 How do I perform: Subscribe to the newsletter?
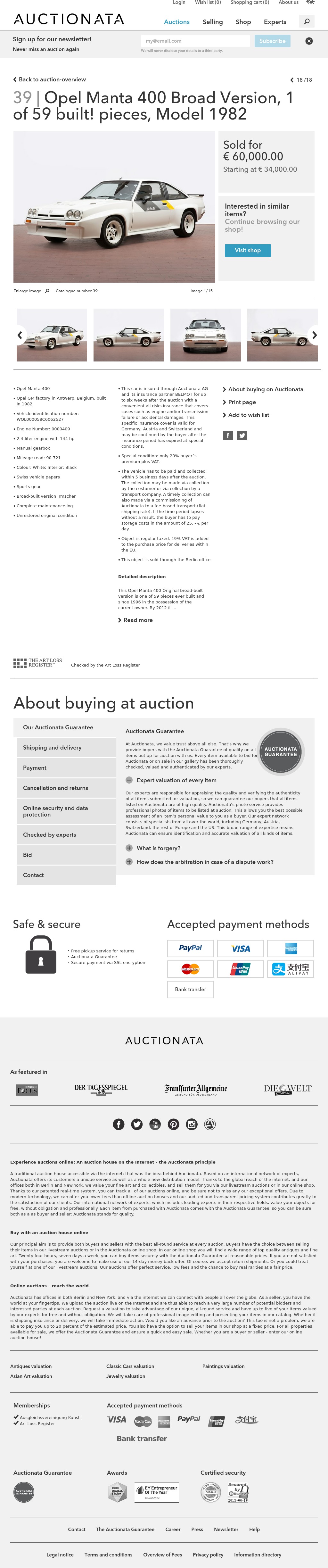pos(272,41)
